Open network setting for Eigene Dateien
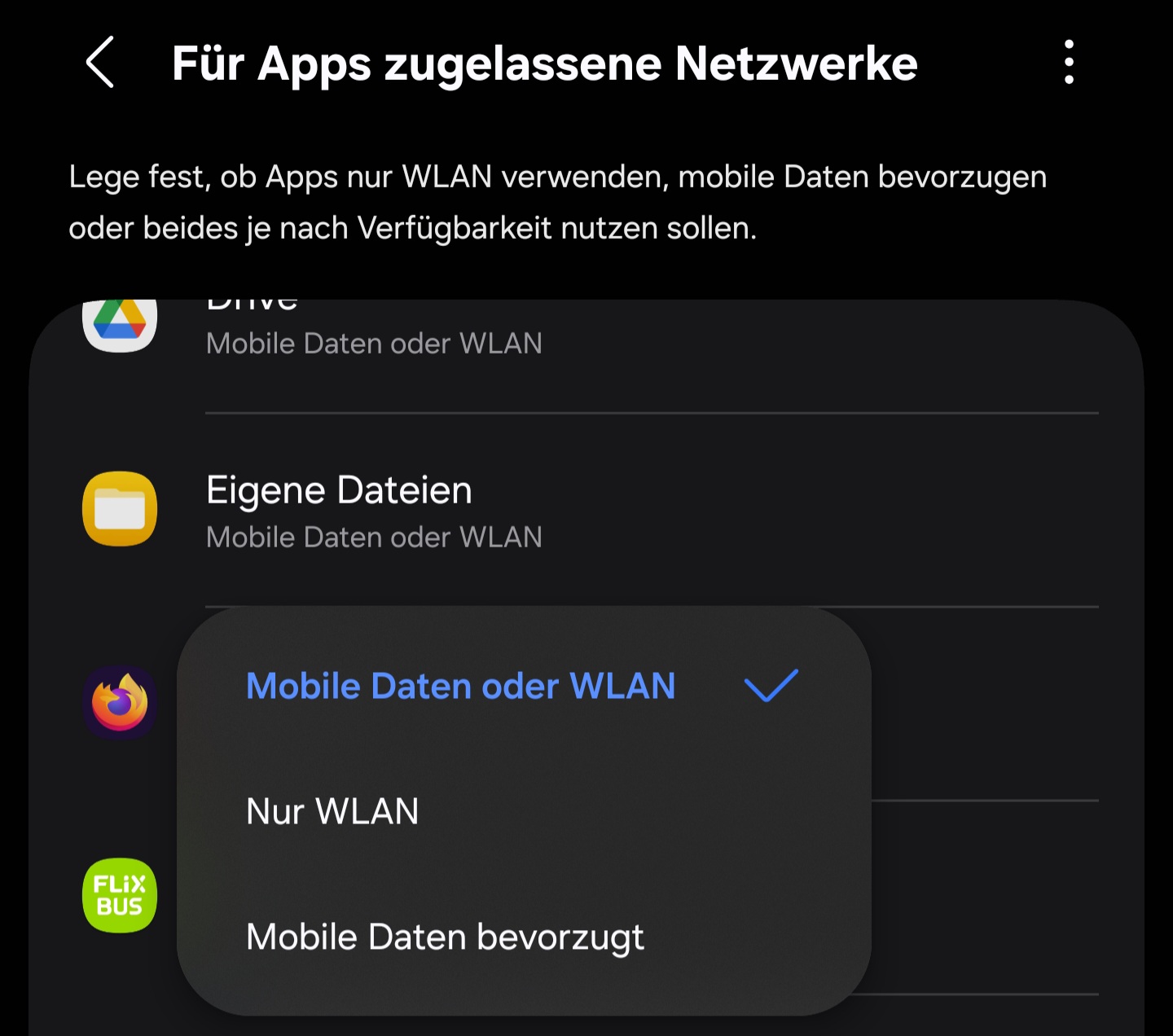 tap(570, 511)
